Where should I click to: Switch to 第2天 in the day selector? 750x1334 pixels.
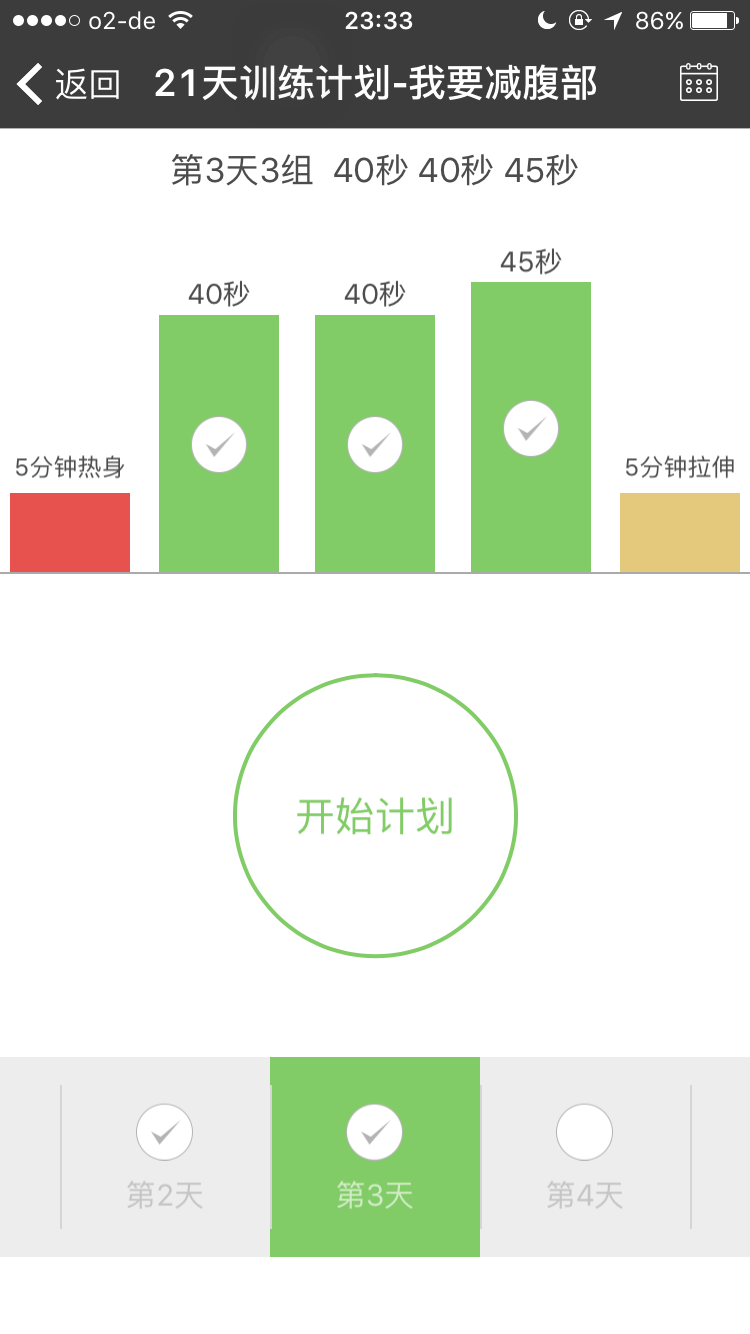[x=165, y=1156]
